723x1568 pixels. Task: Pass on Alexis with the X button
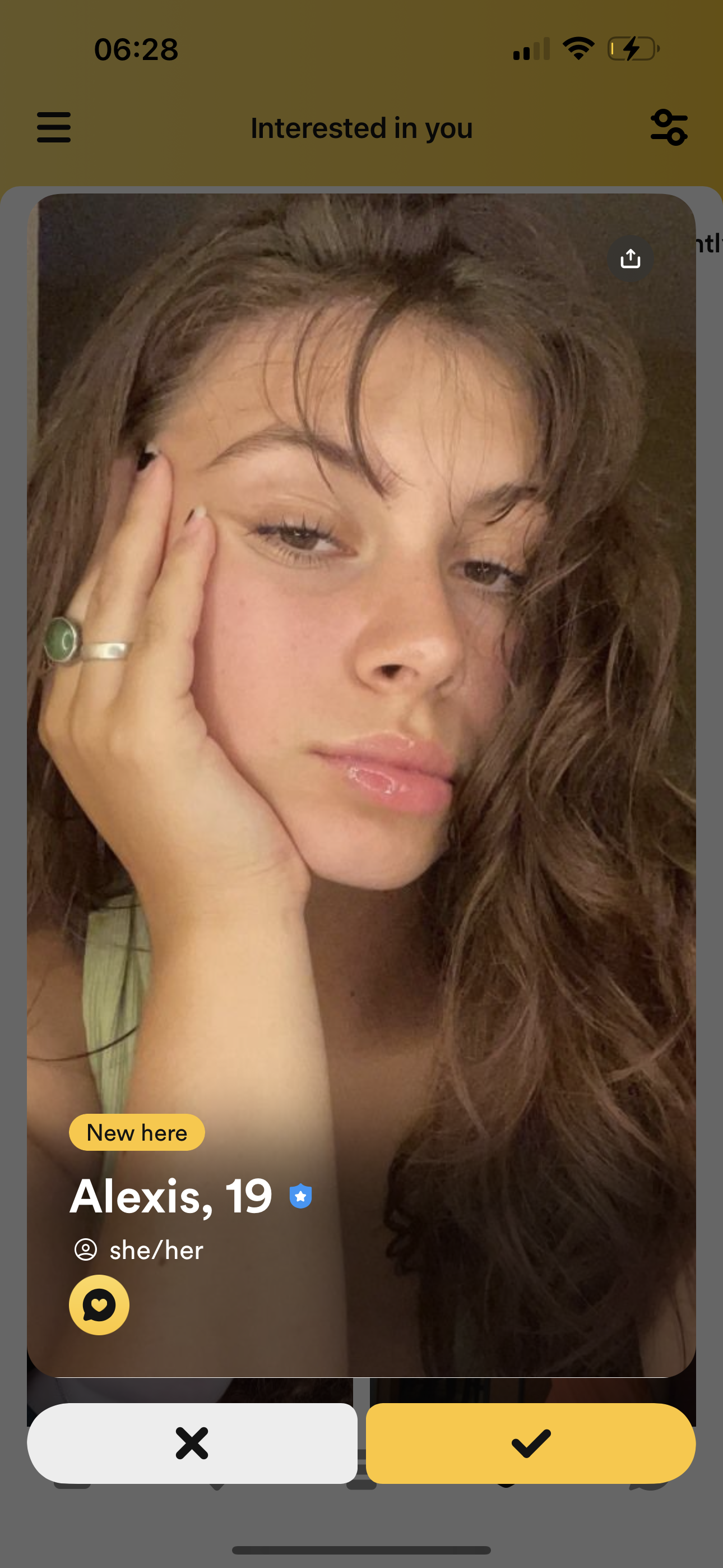(192, 1443)
